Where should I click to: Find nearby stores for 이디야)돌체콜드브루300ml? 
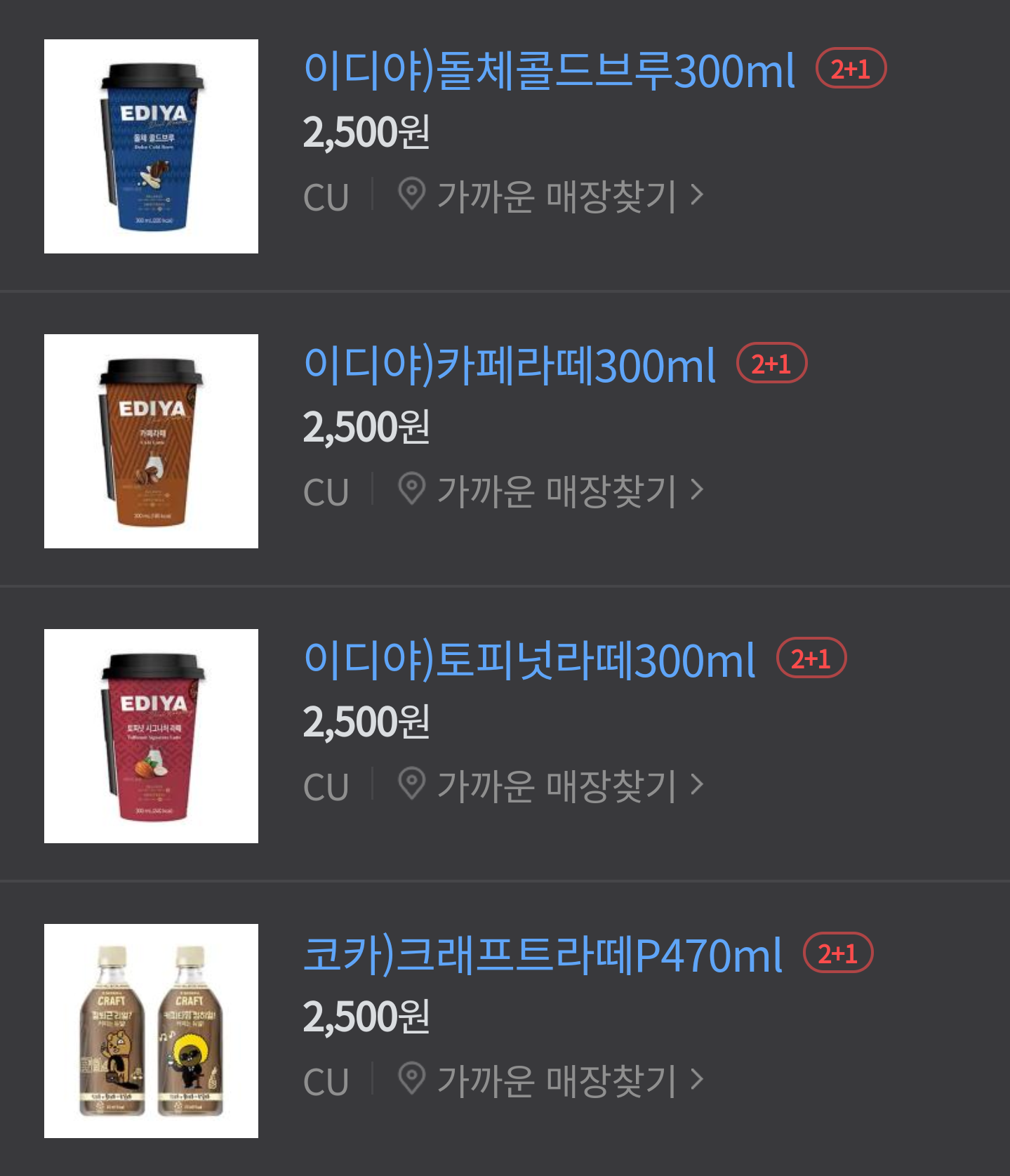click(551, 195)
